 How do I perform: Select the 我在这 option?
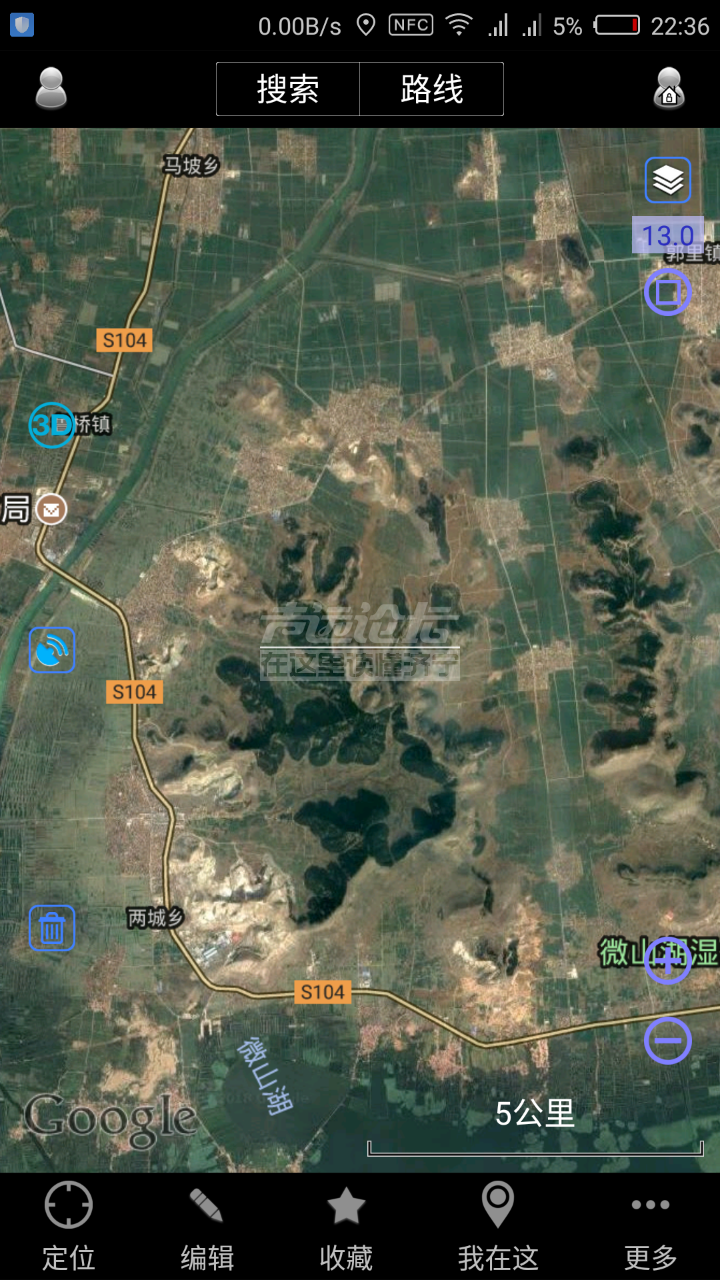[x=498, y=1226]
